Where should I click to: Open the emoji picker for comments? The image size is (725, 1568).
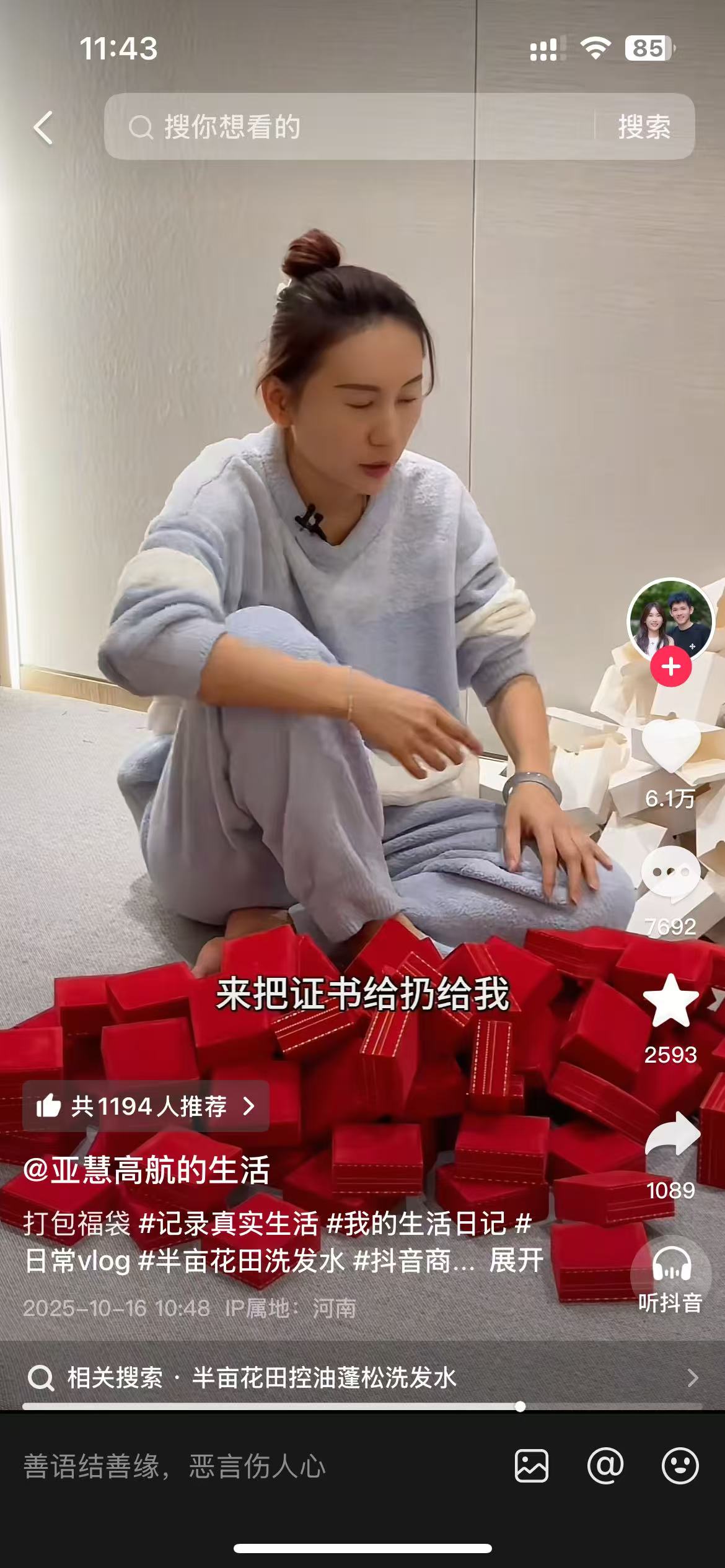[680, 1466]
